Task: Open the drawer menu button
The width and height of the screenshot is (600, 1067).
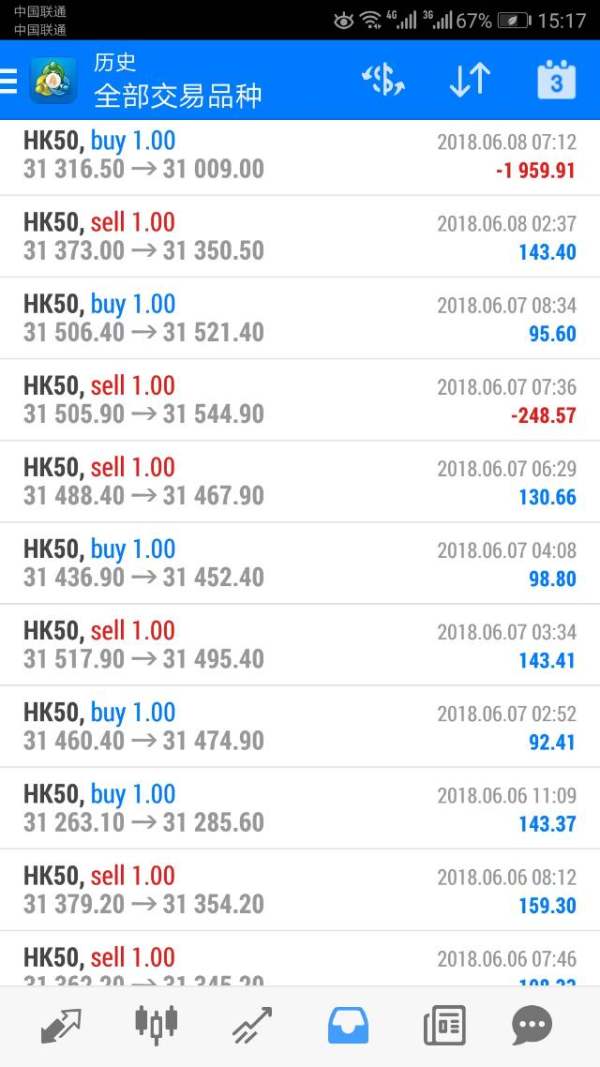Action: 9,81
